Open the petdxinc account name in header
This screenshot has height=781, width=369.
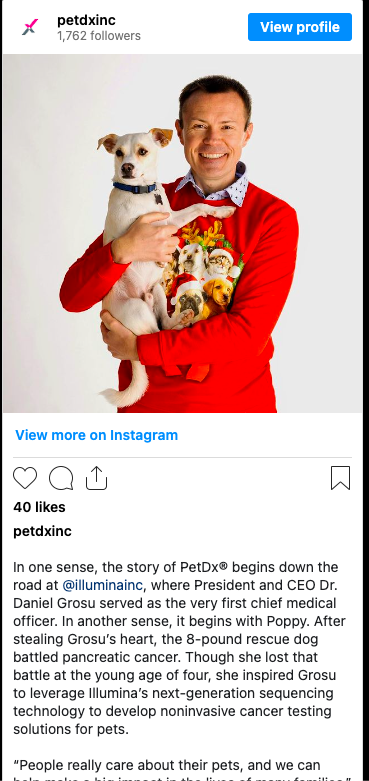[86, 20]
